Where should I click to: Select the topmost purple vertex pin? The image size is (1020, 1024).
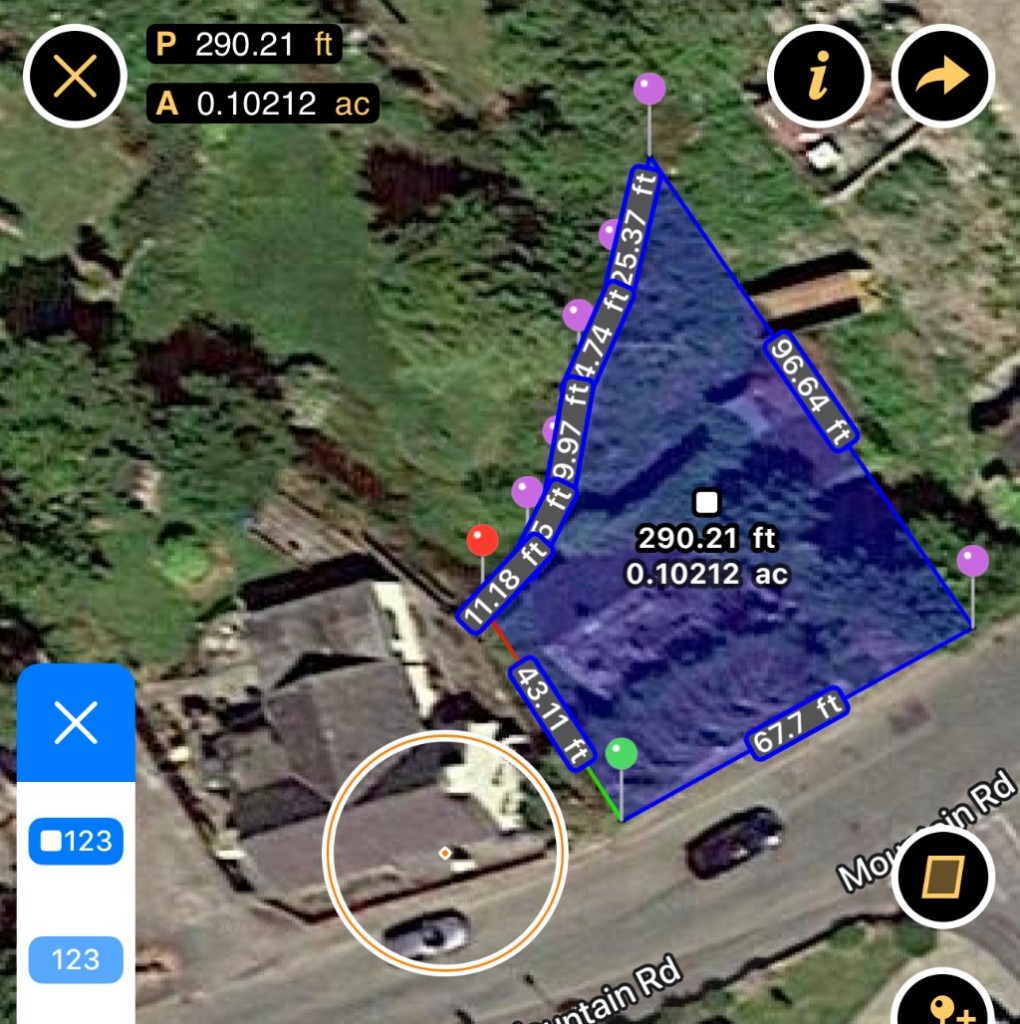[x=649, y=89]
